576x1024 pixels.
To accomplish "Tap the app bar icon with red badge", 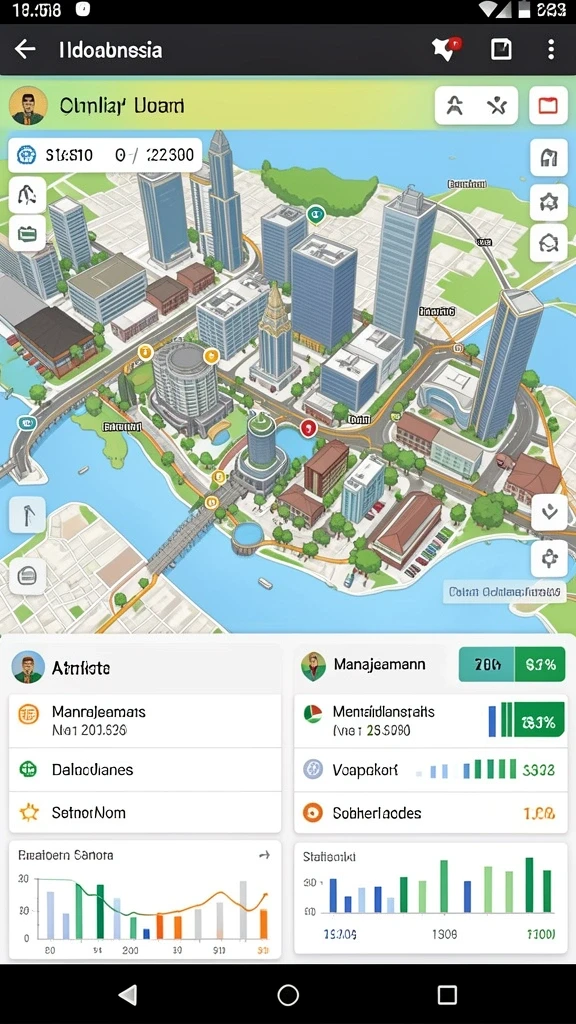I will pyautogui.click(x=447, y=49).
